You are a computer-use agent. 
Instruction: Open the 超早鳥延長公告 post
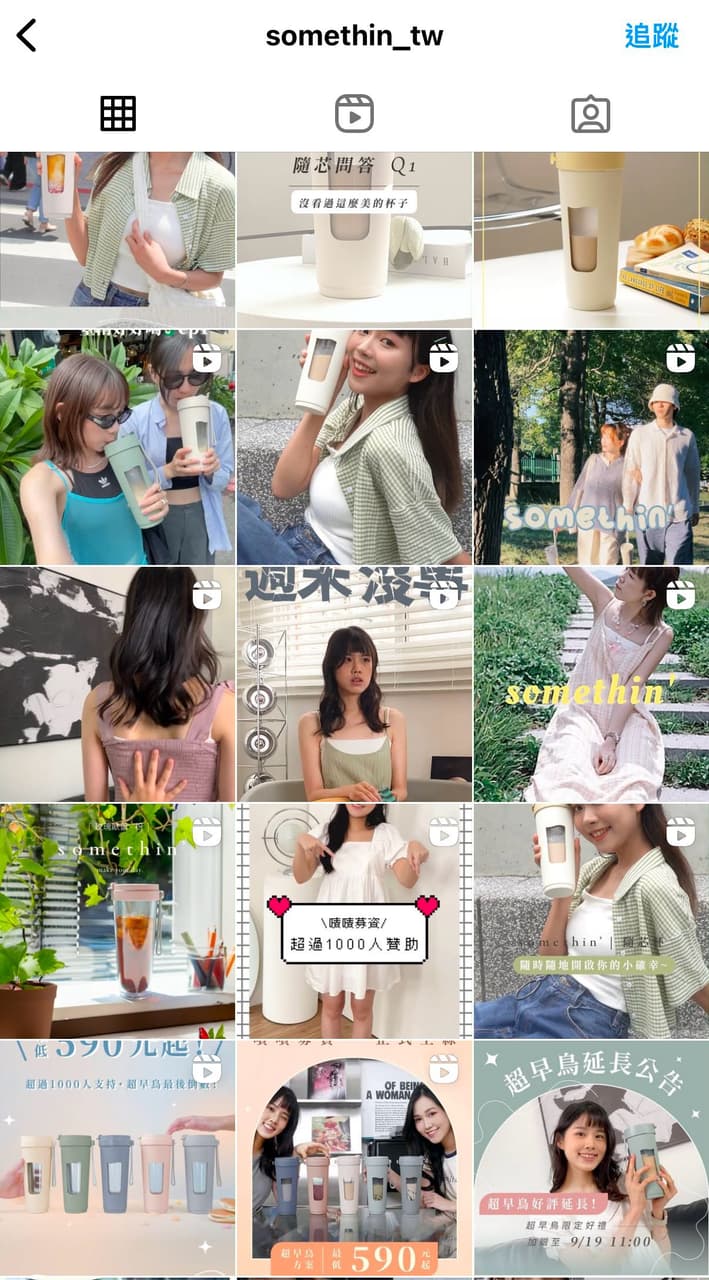(x=591, y=1157)
